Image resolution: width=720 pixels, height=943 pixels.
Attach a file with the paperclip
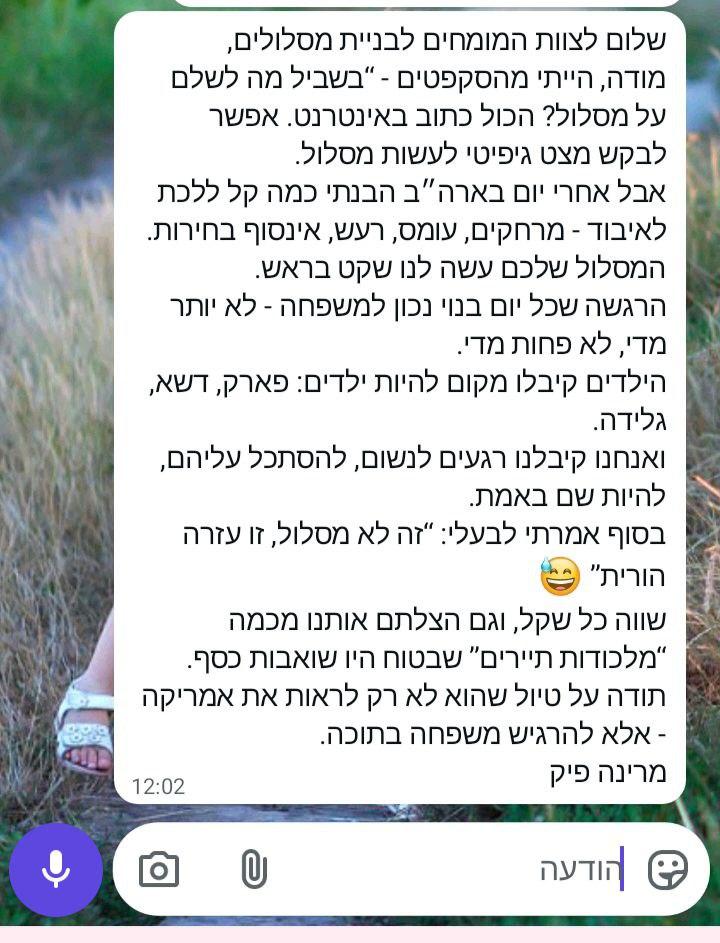254,869
